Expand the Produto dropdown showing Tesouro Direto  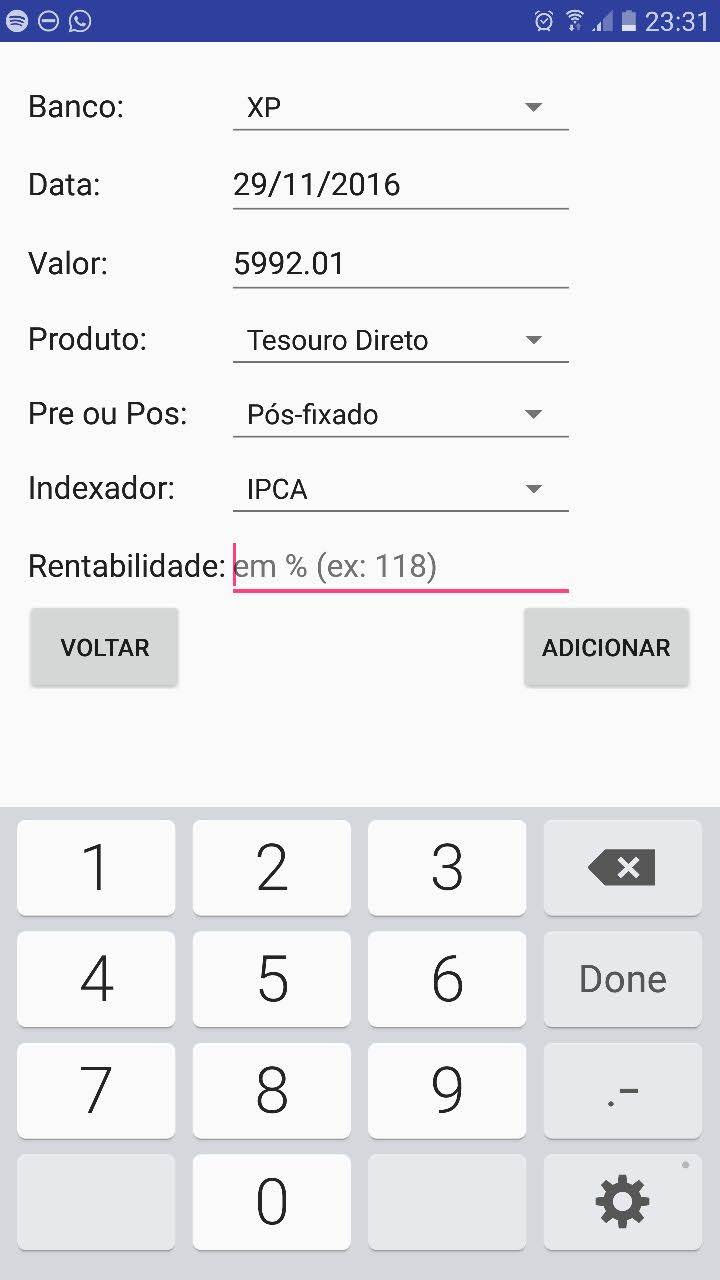[x=400, y=341]
